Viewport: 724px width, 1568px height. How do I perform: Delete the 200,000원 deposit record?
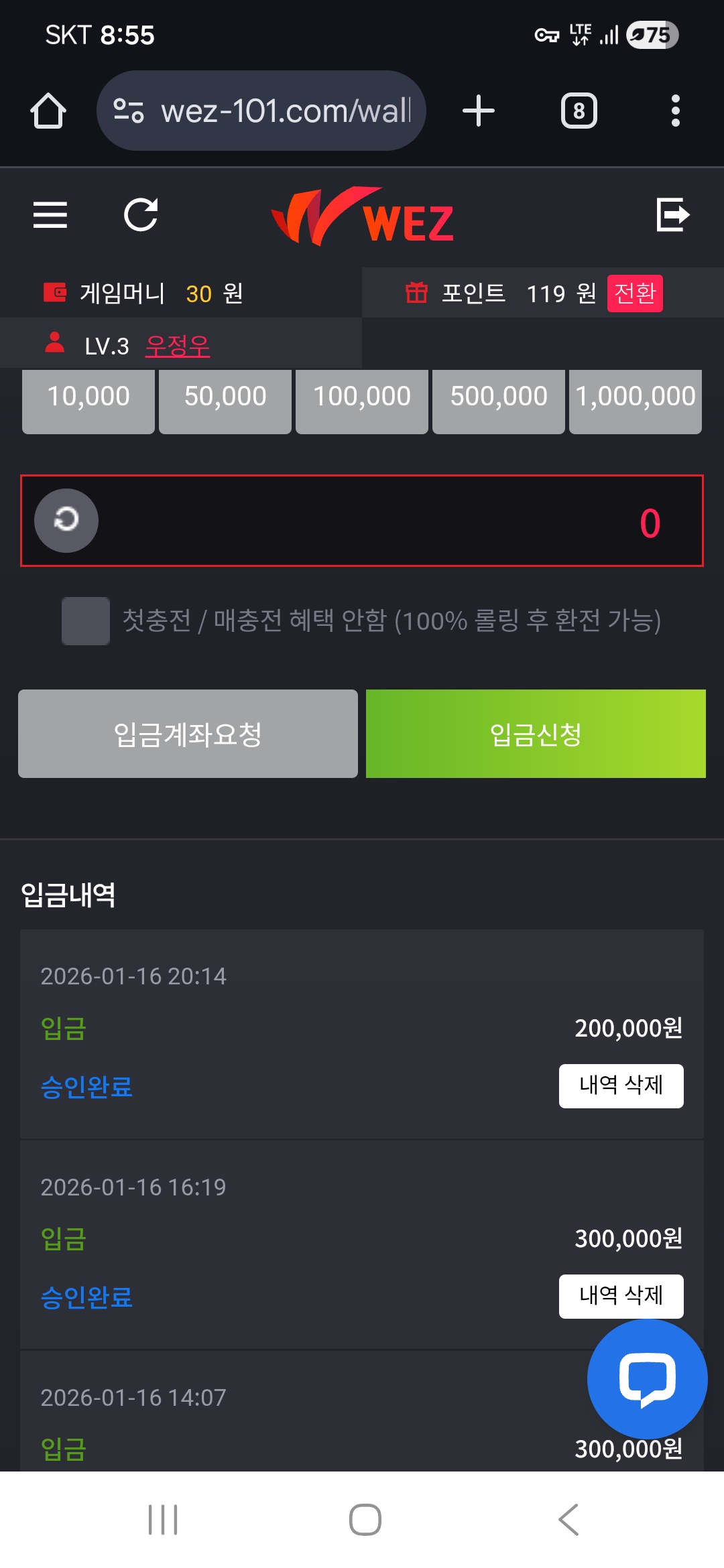621,1086
